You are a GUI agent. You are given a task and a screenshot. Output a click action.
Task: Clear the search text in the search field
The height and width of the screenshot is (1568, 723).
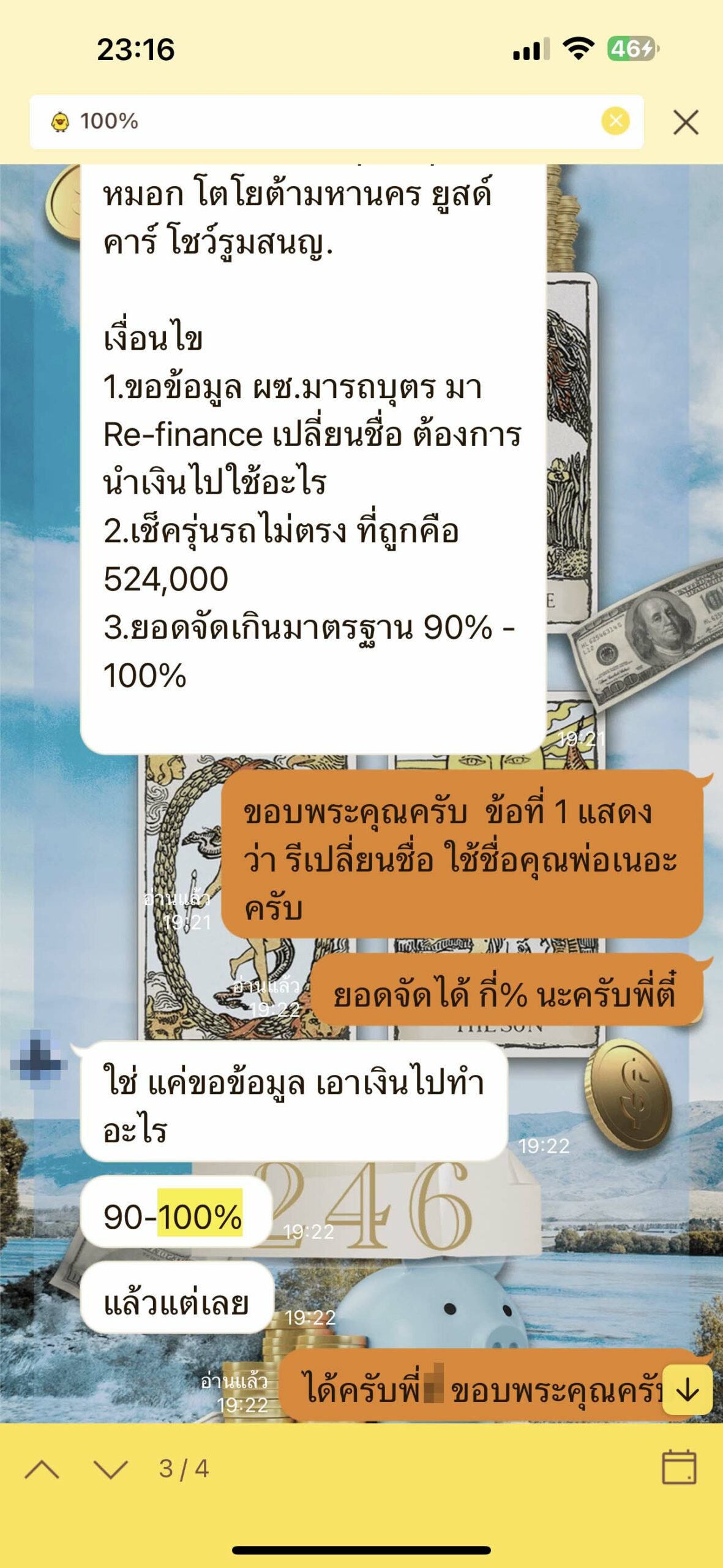pos(615,121)
